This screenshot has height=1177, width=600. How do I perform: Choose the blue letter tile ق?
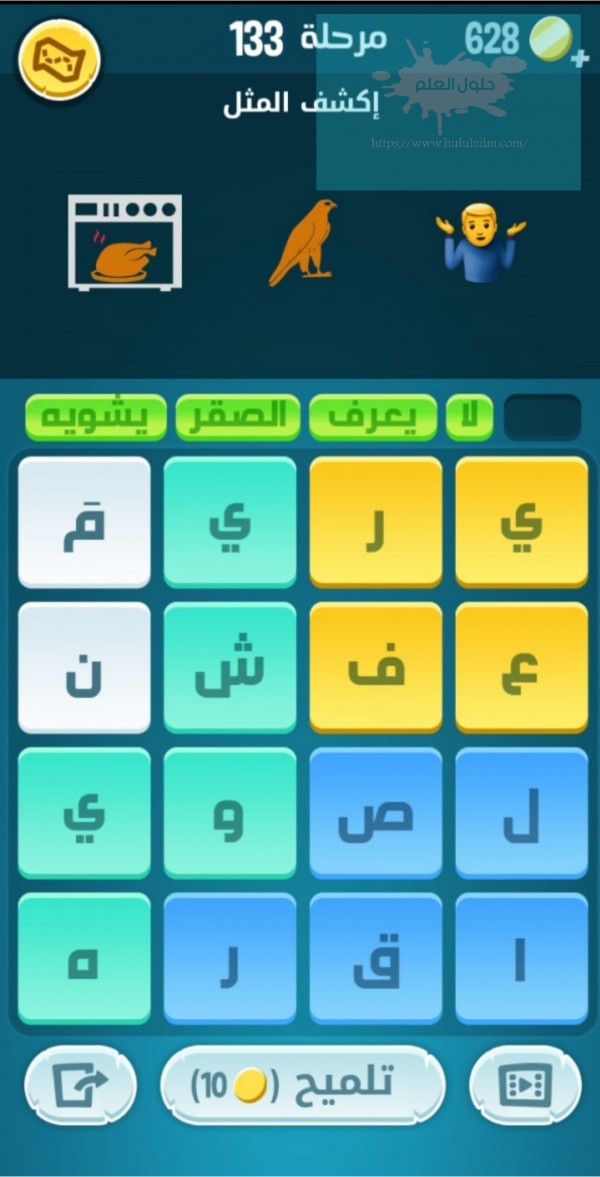point(376,958)
